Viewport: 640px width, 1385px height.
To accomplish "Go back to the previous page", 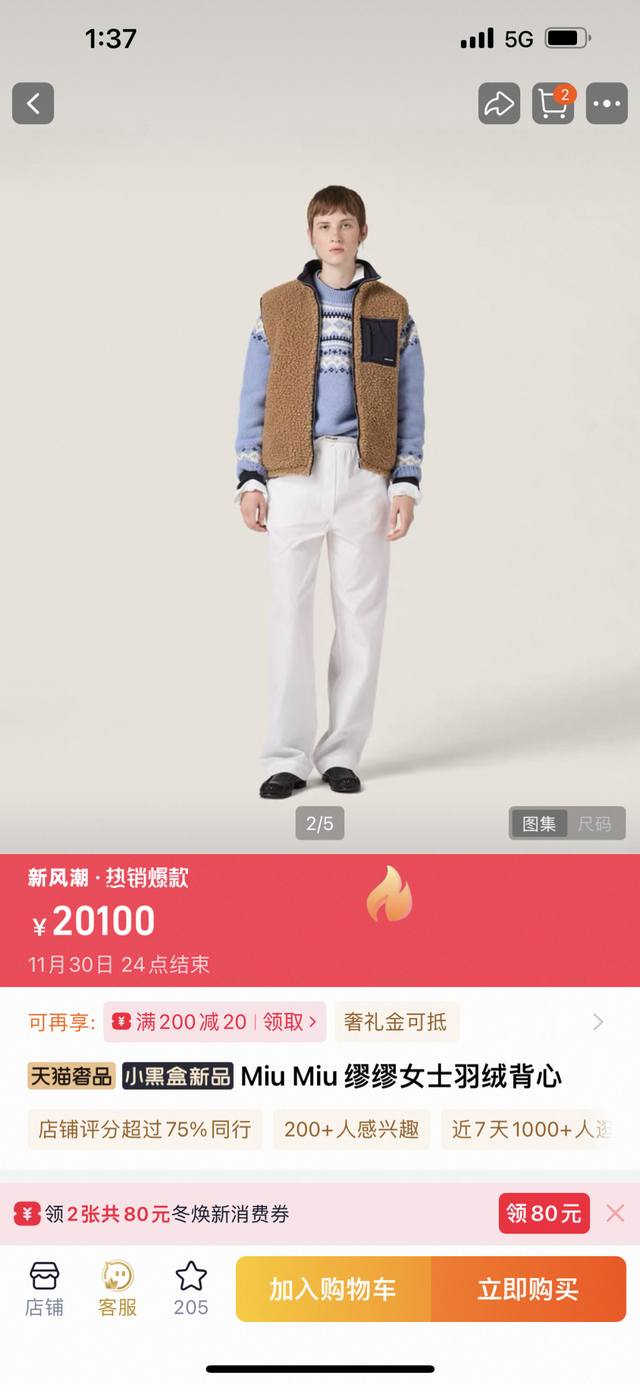I will 33,104.
